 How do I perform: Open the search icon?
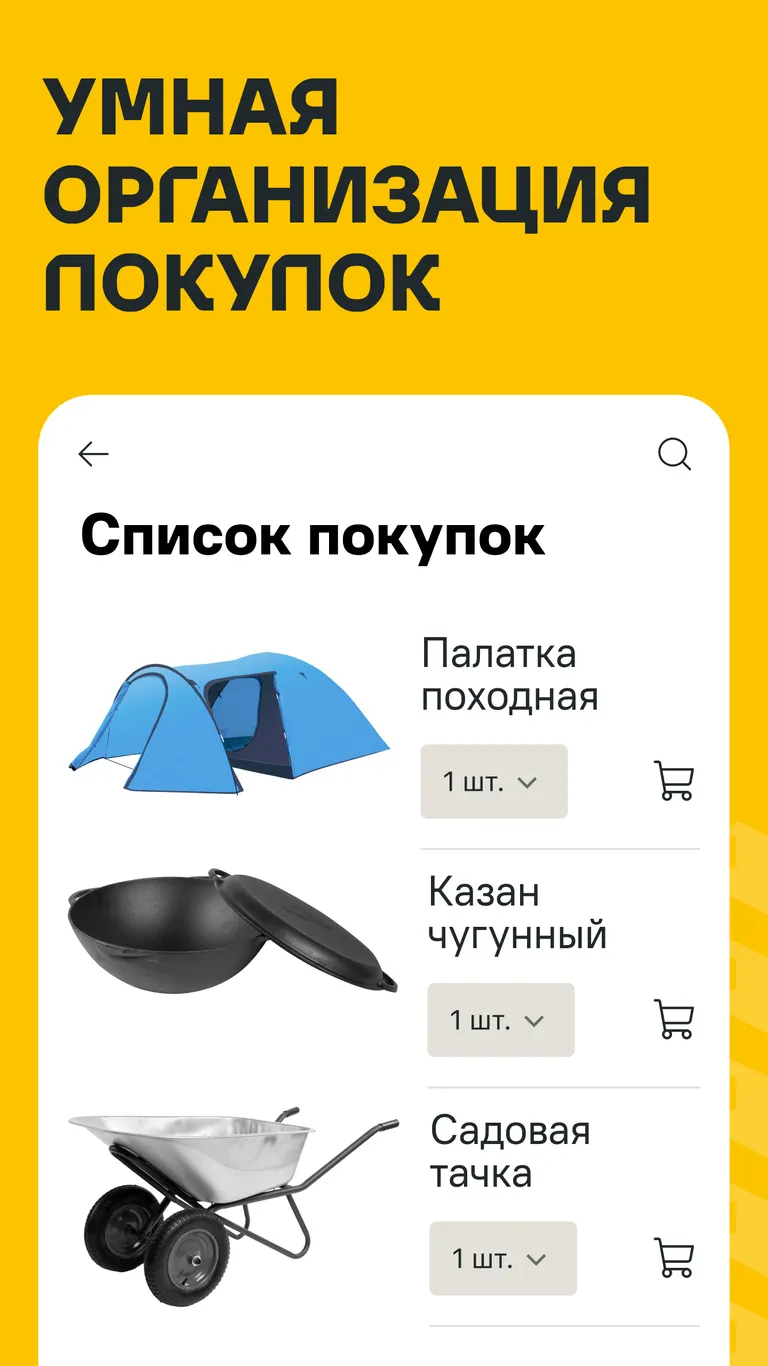(675, 455)
